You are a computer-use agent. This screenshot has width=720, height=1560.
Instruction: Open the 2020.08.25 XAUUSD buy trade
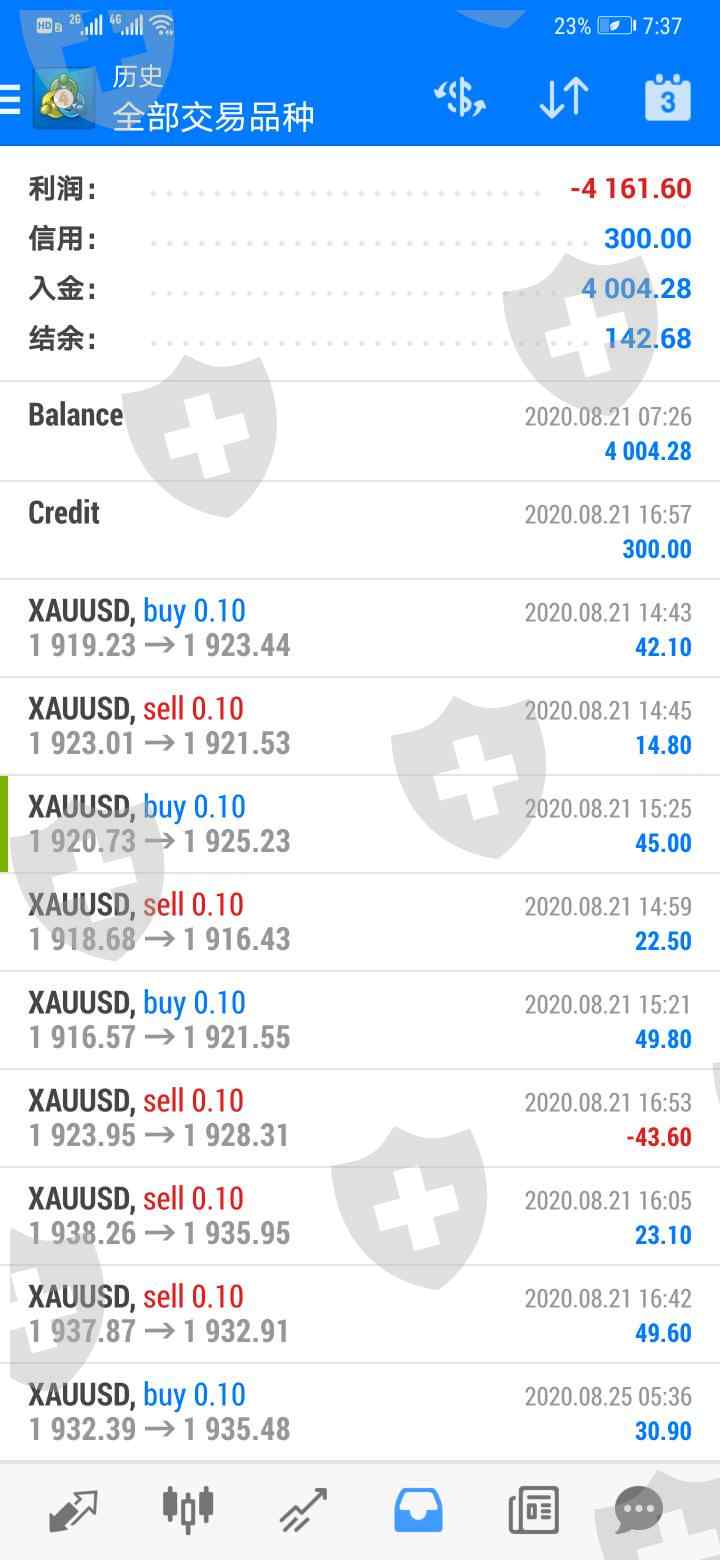(x=360, y=1412)
